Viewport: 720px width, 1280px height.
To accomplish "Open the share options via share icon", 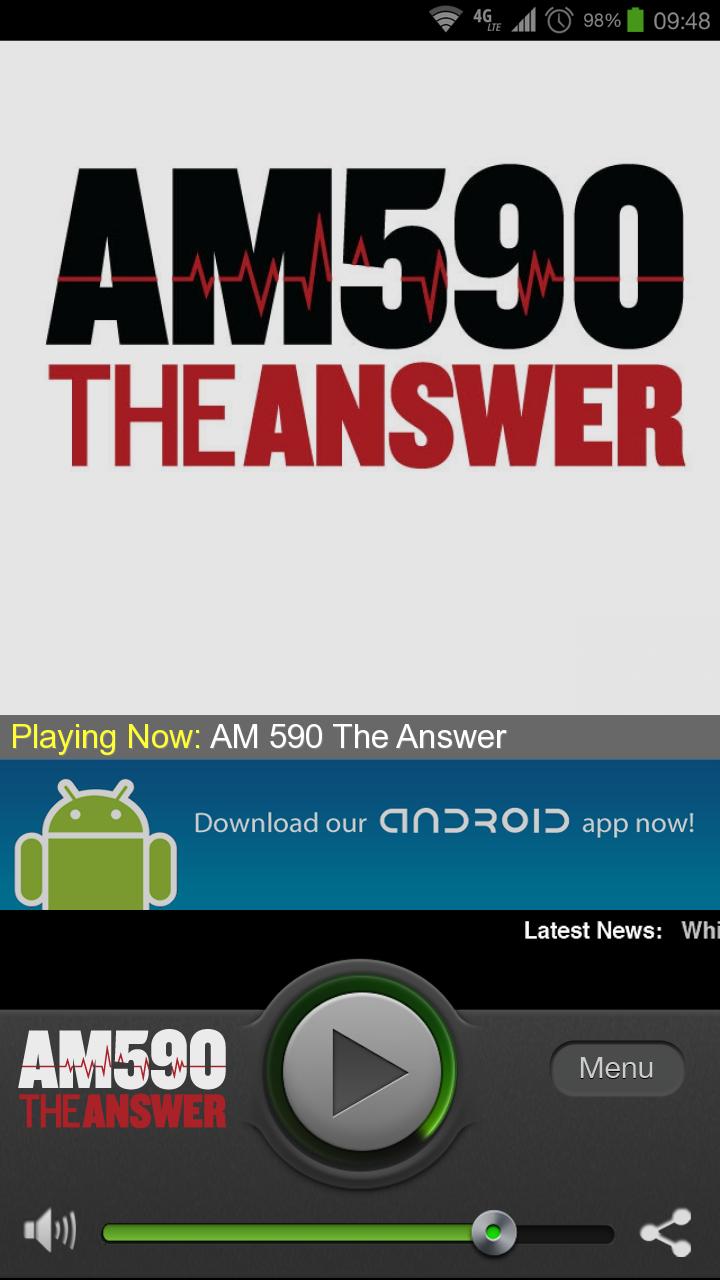I will [665, 1230].
